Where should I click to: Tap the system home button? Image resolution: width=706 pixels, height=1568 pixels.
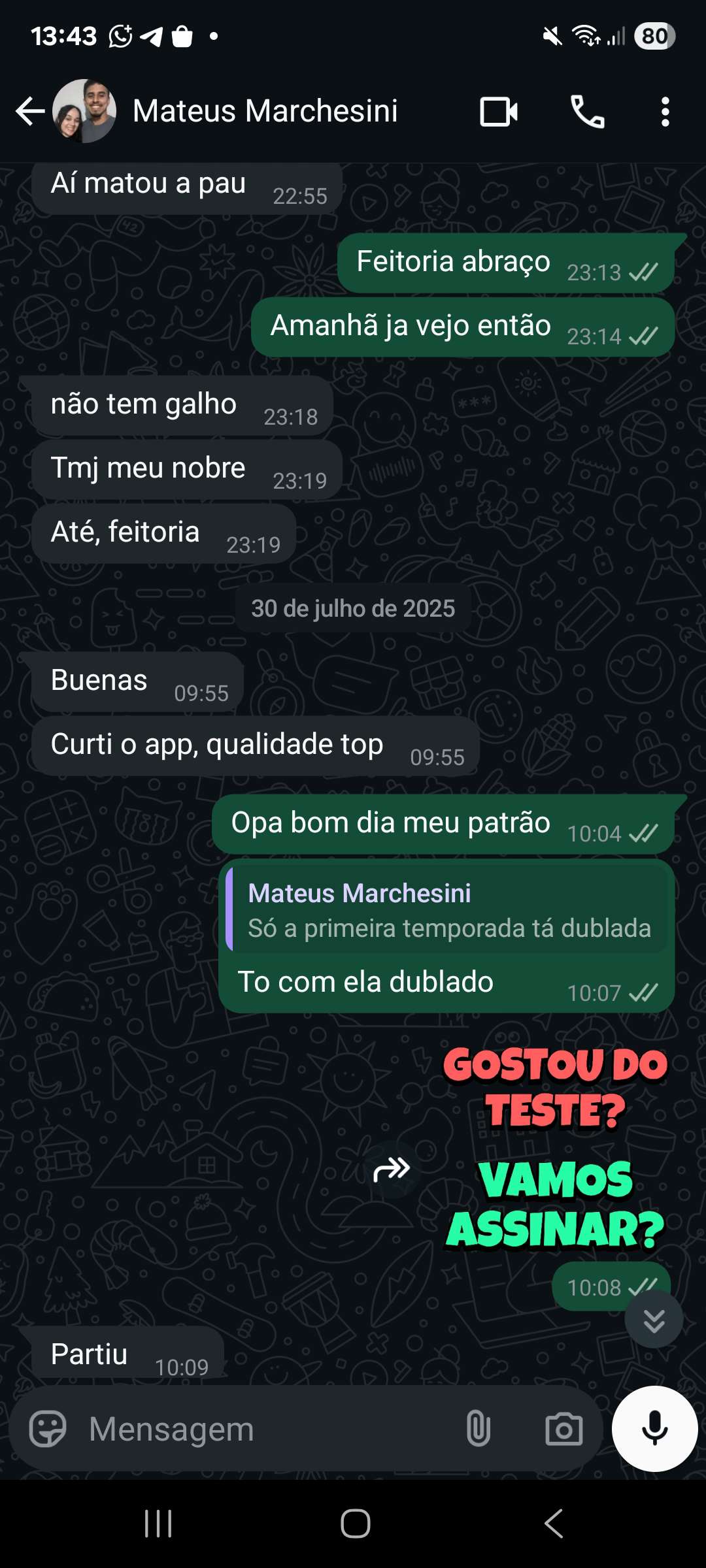tap(355, 1524)
